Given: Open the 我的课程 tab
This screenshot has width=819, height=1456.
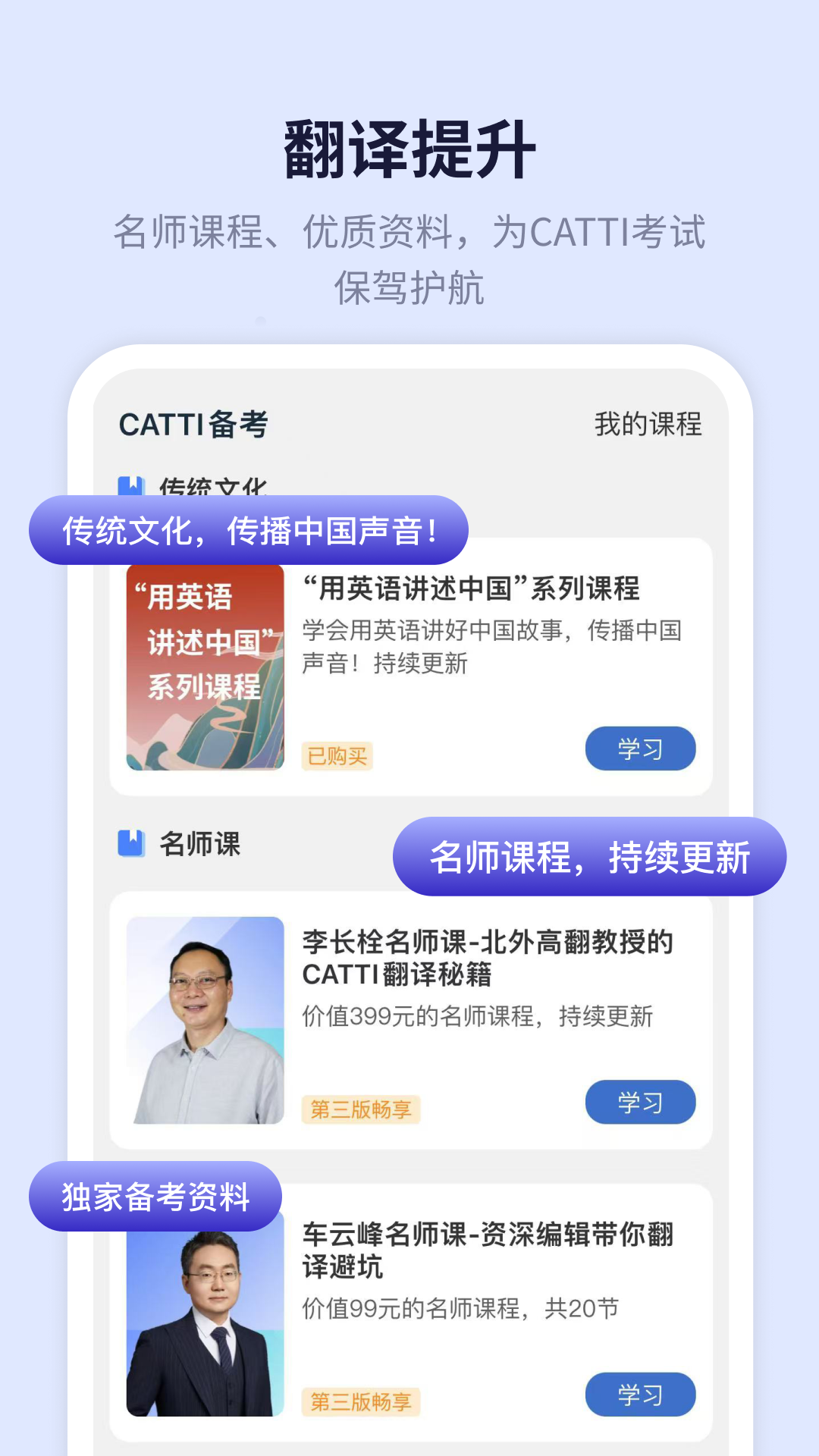Looking at the screenshot, I should tap(647, 425).
